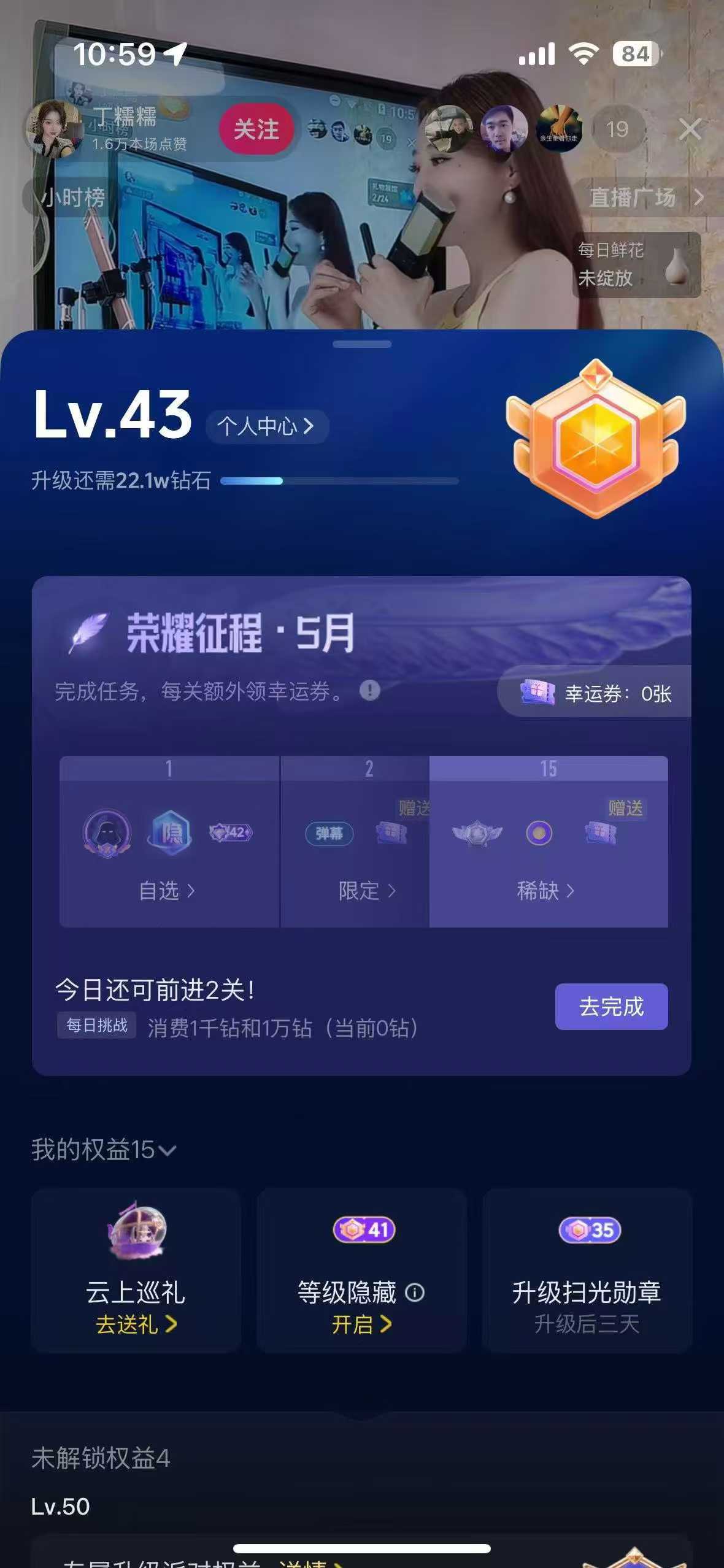This screenshot has height=1568, width=724.
Task: View the audience count of 19
Action: click(x=617, y=129)
